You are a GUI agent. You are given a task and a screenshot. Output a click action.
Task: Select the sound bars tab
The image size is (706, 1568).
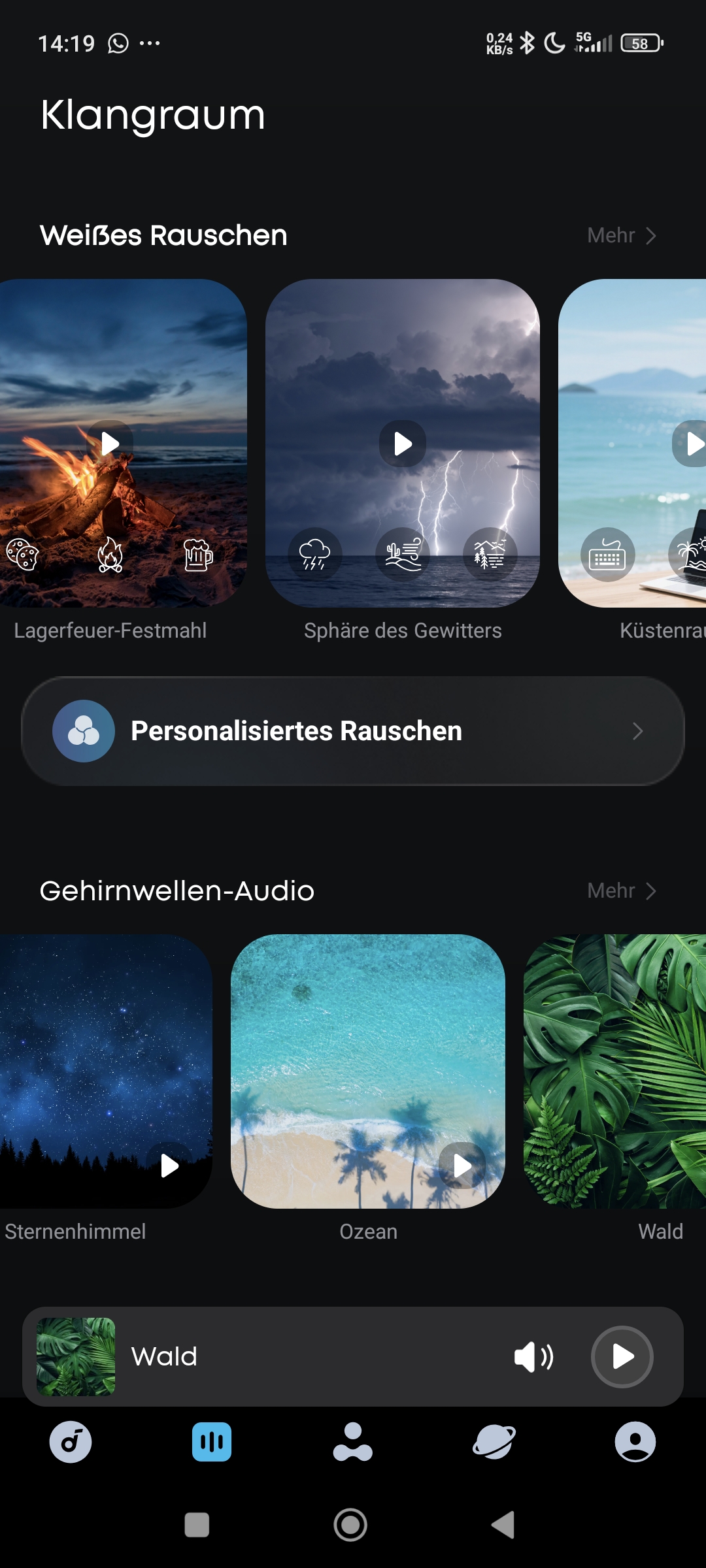coord(212,1442)
